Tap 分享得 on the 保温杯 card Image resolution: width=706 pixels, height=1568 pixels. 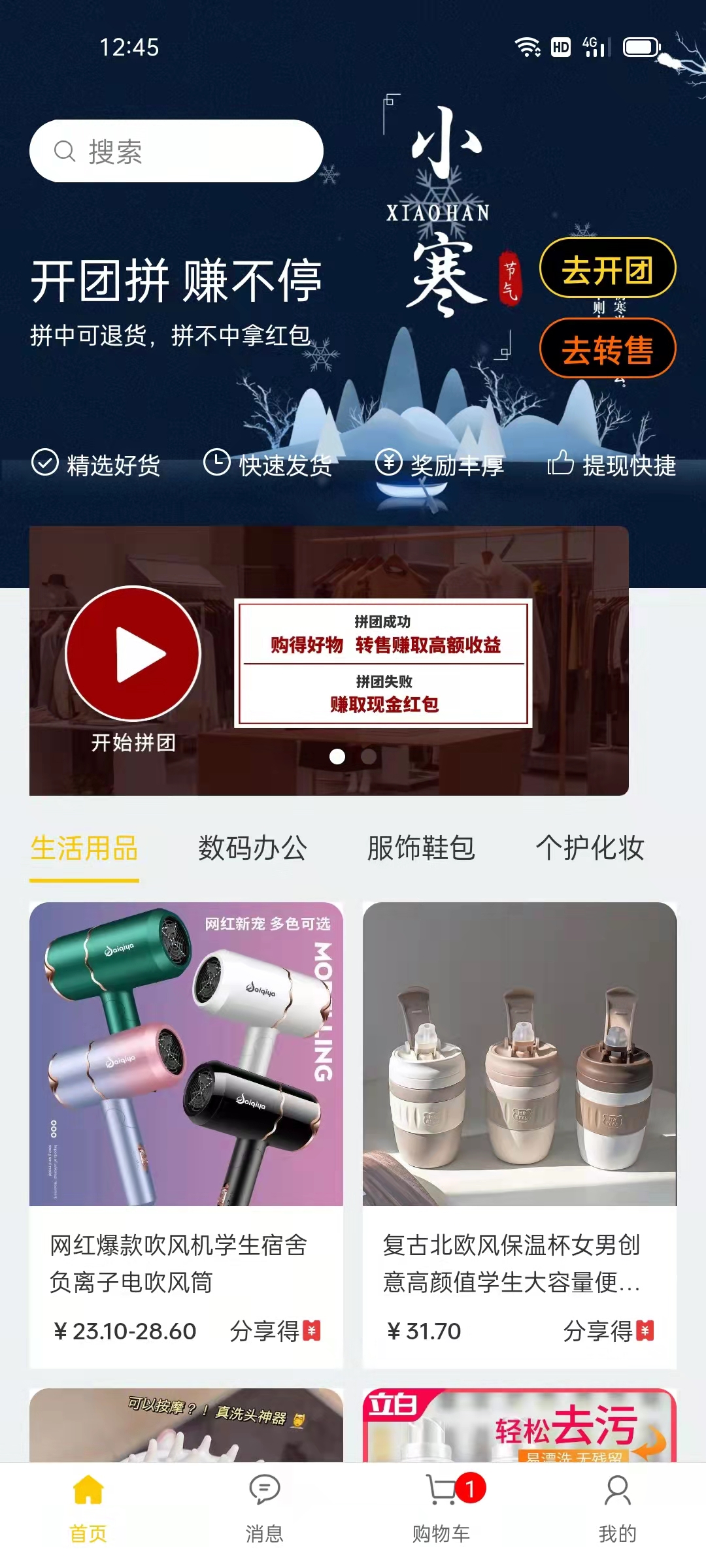tap(608, 1331)
